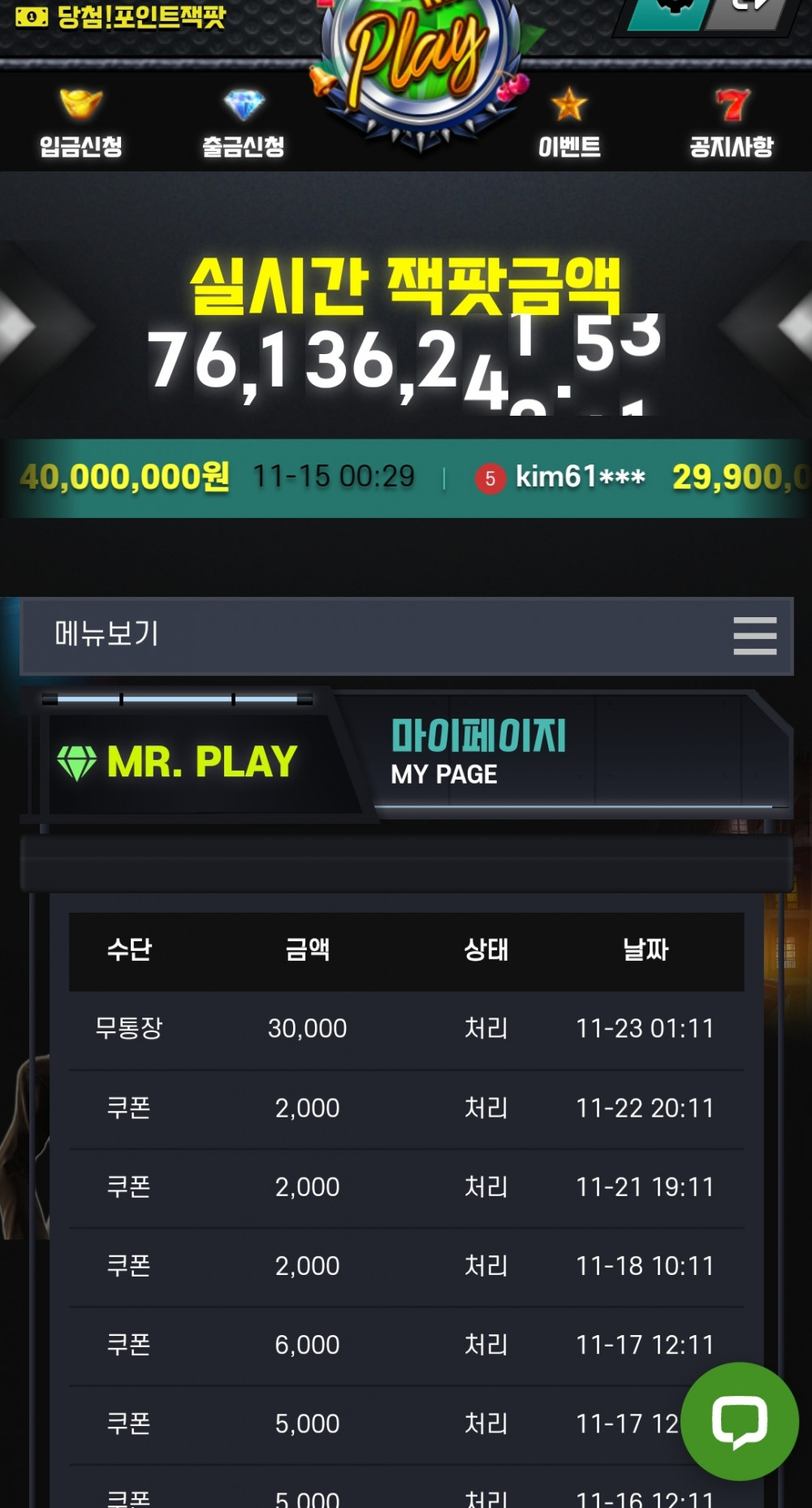This screenshot has height=1508, width=812.
Task: Open 공지사항 notices
Action: tap(731, 123)
